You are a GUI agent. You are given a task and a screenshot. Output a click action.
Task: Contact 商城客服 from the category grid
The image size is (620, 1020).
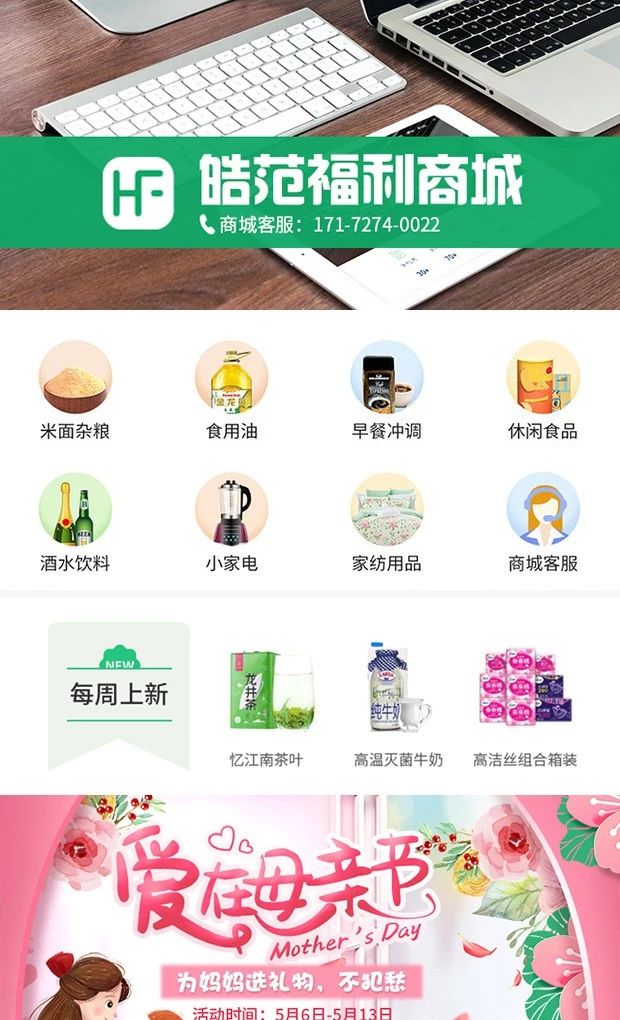click(543, 523)
